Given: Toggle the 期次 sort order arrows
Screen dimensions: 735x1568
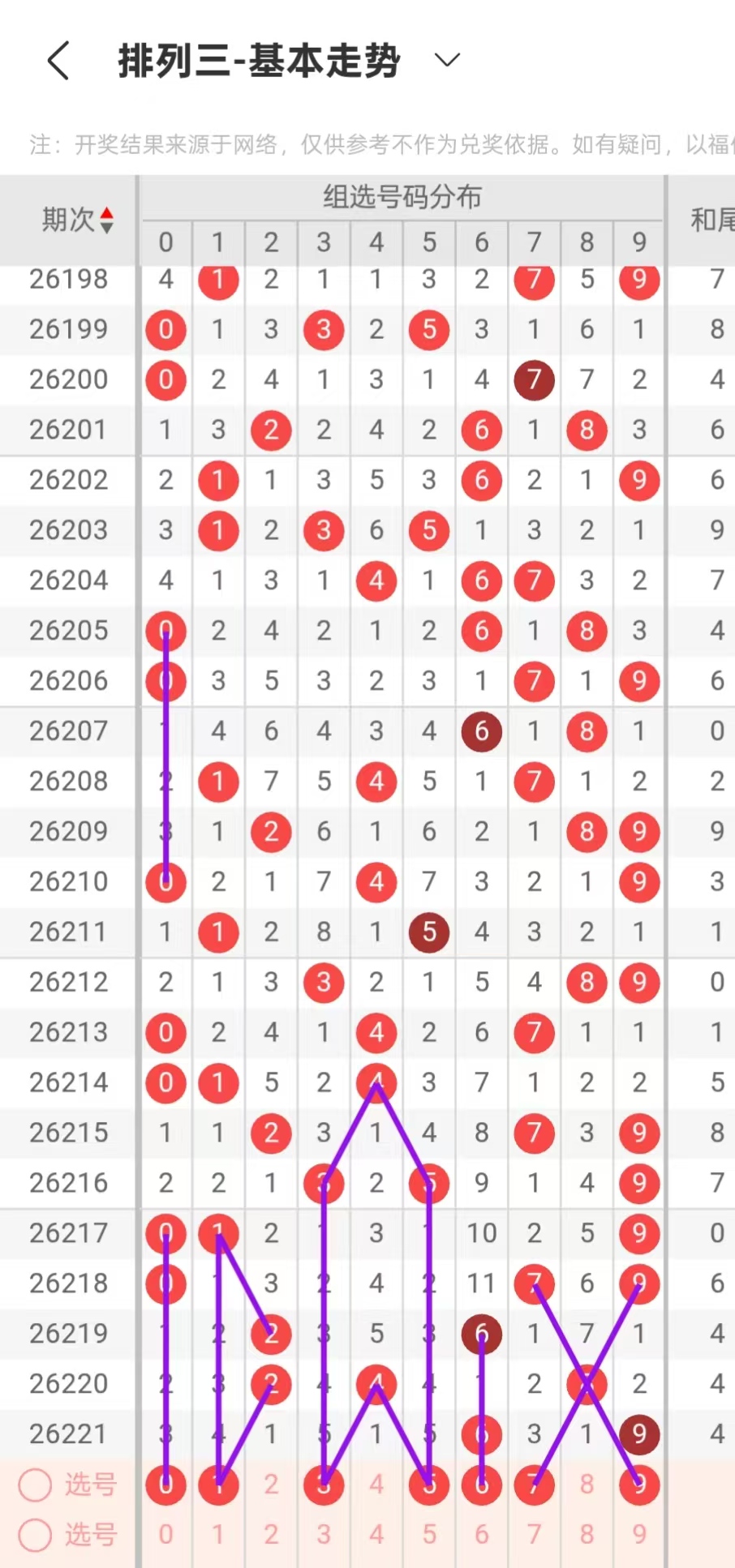Looking at the screenshot, I should tap(106, 220).
